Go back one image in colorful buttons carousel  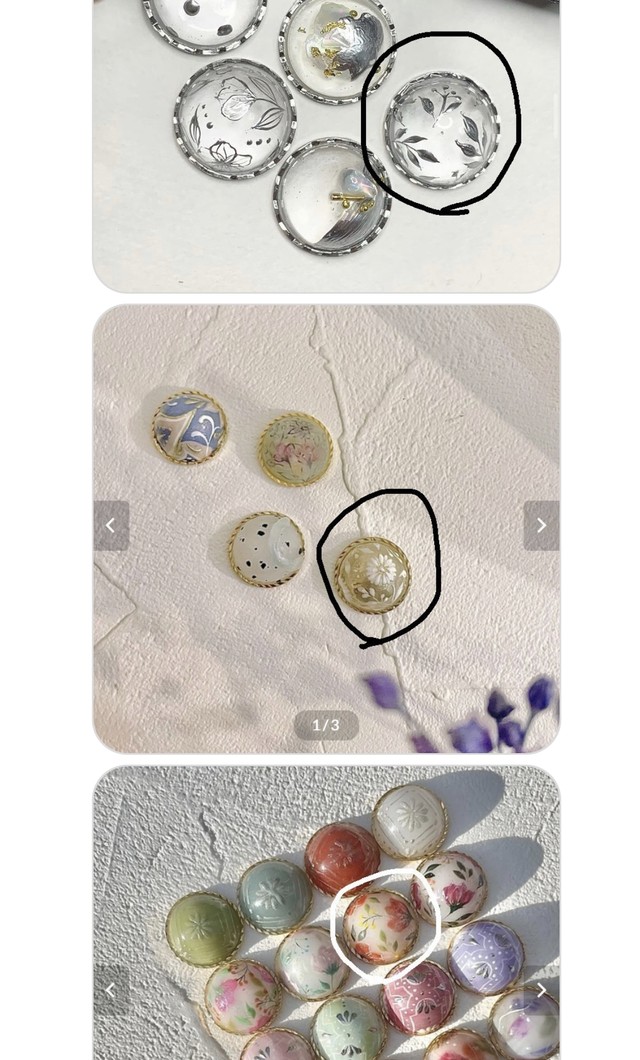(x=111, y=990)
